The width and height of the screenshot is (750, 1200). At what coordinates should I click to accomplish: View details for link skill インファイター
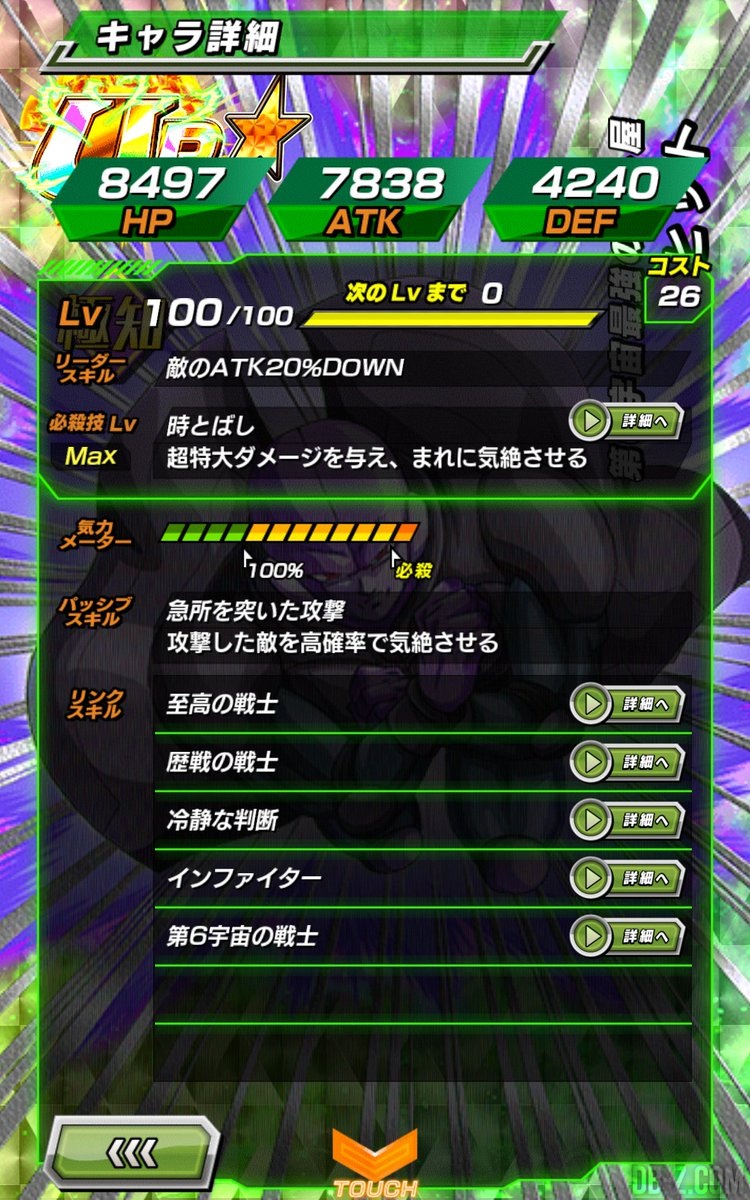coord(627,878)
